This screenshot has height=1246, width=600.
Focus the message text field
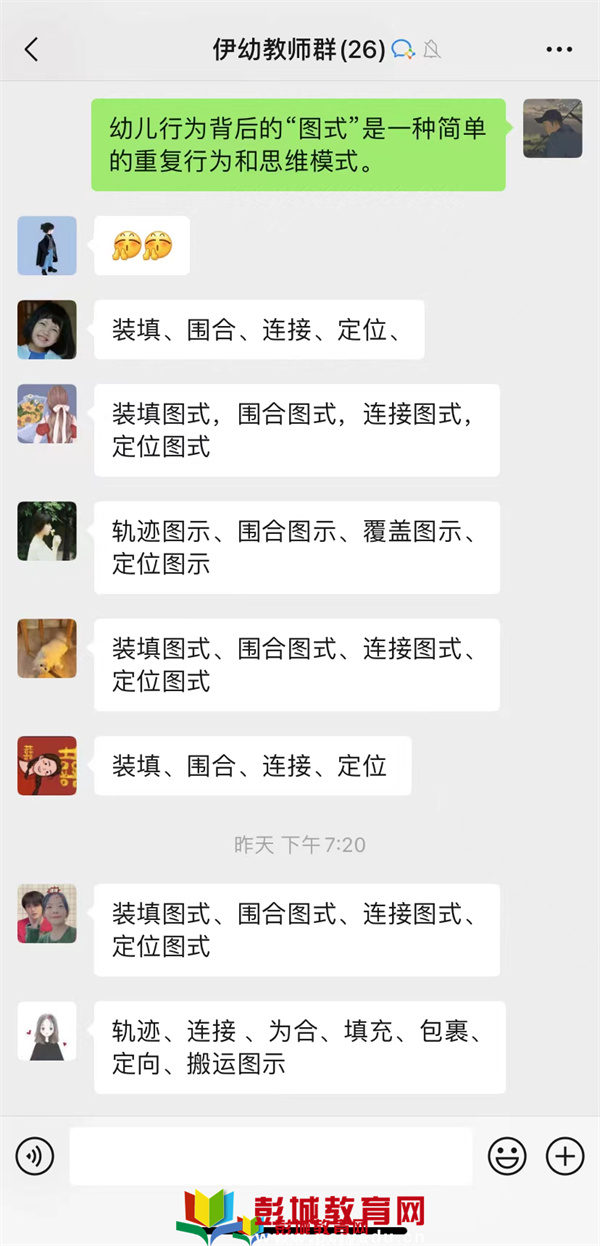270,1157
